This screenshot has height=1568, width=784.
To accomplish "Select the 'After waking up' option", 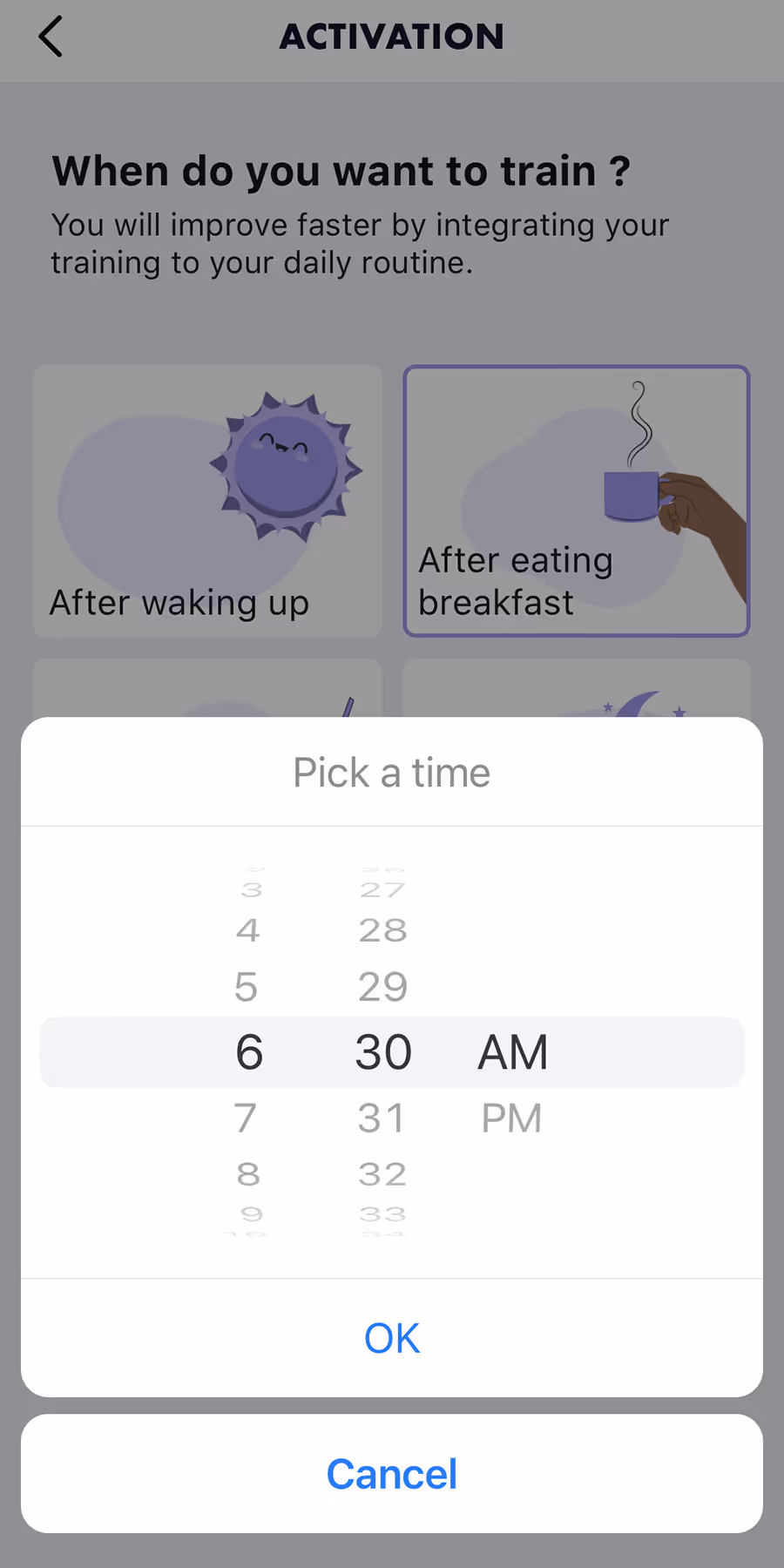I will tap(206, 501).
